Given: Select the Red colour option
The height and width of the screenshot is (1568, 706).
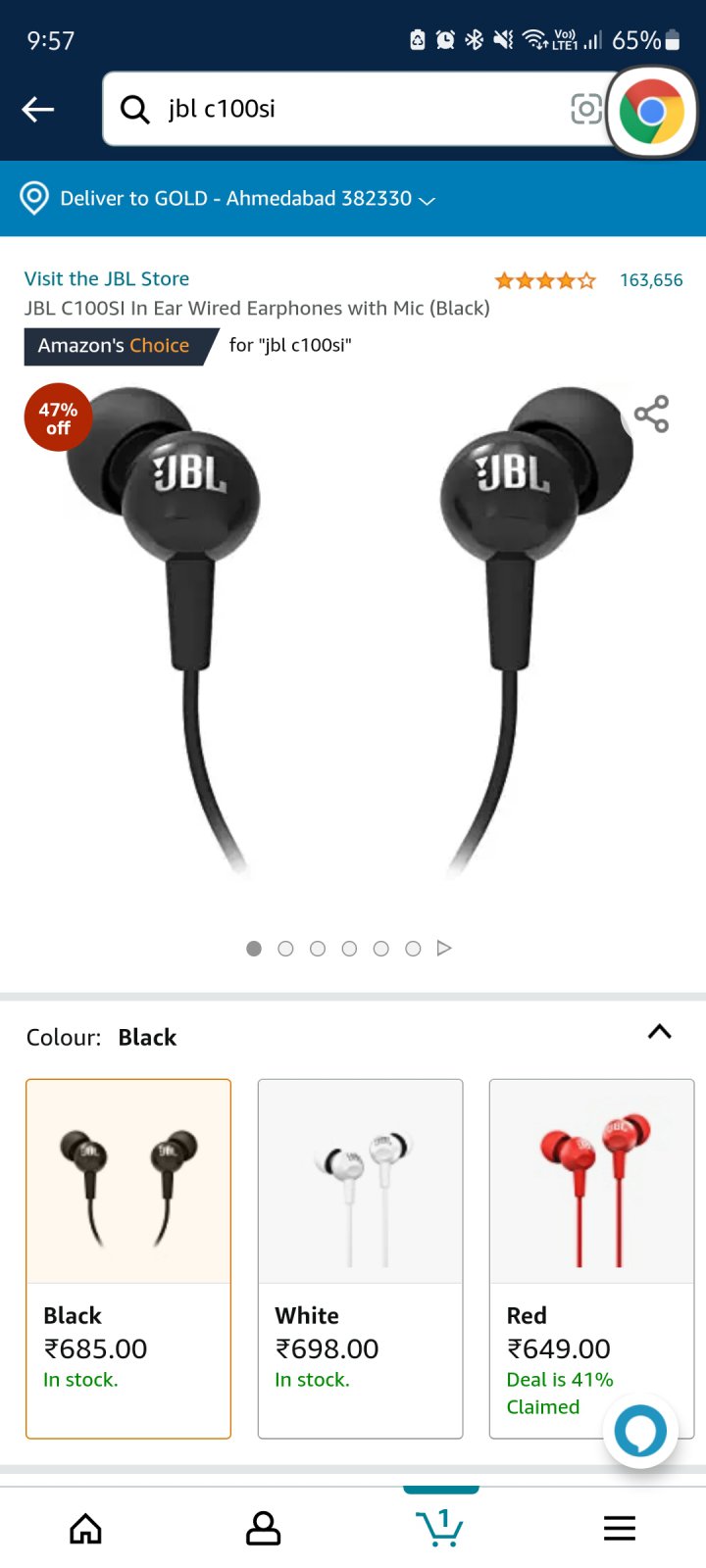Looking at the screenshot, I should click(x=591, y=1258).
